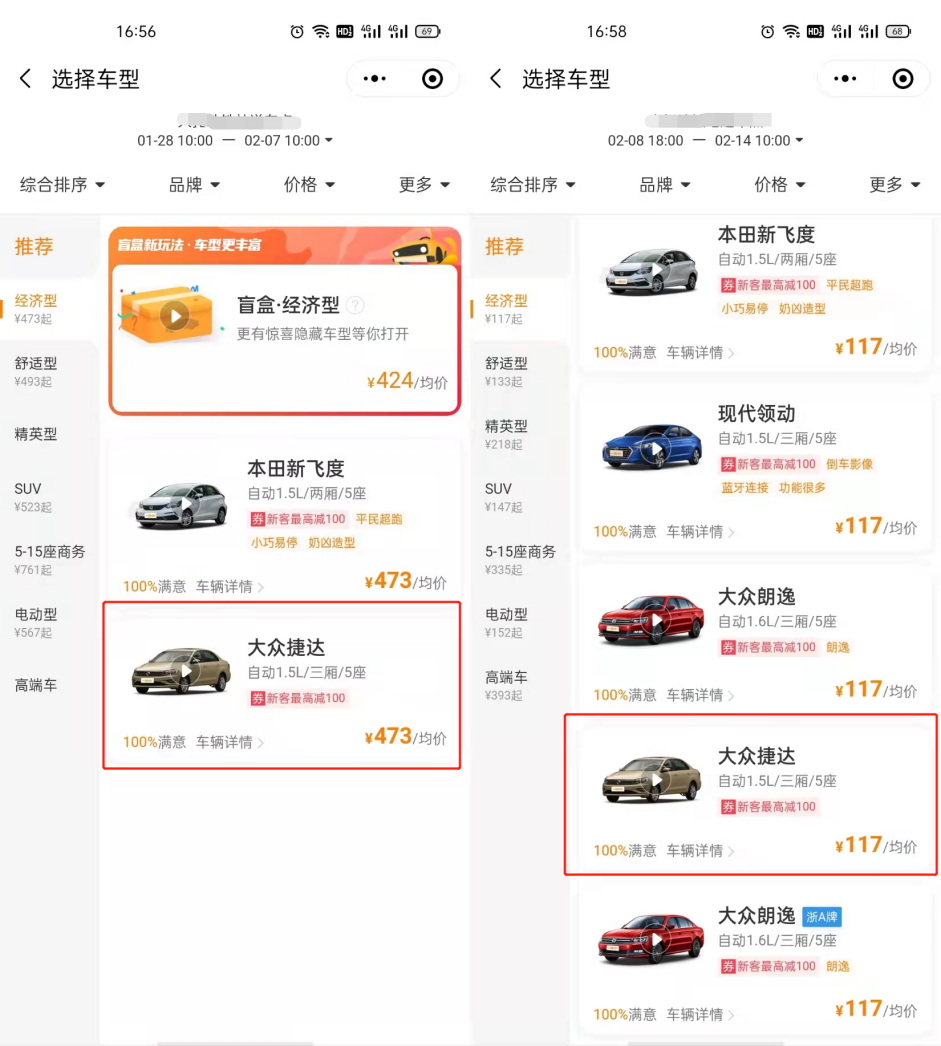The height and width of the screenshot is (1046, 941).
Task: Click the back arrow beside 选择车型 on left screen
Action: 25,78
